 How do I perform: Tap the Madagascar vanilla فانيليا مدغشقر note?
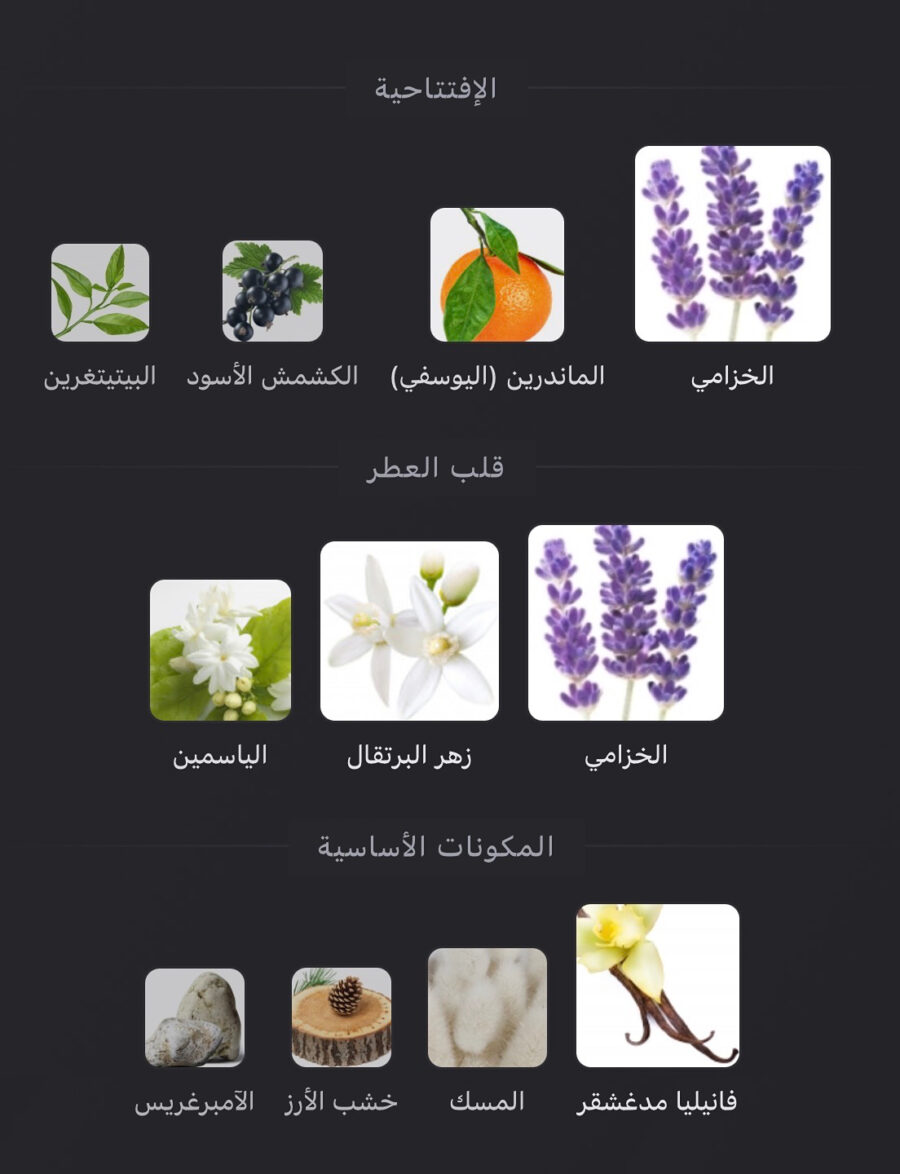coord(657,985)
